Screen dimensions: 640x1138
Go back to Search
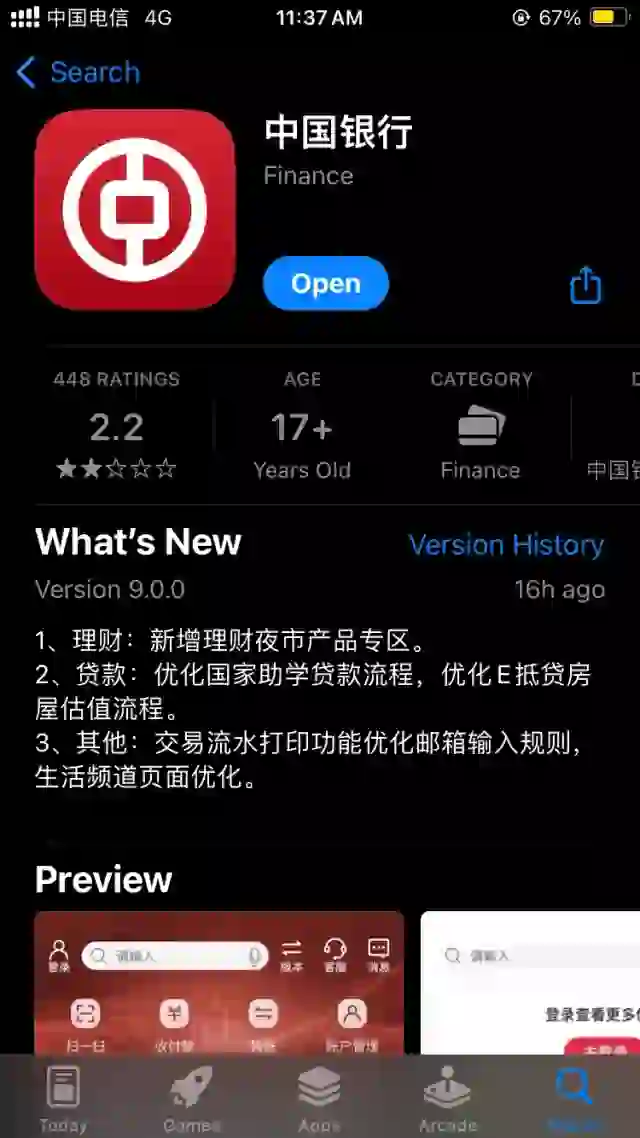(78, 72)
